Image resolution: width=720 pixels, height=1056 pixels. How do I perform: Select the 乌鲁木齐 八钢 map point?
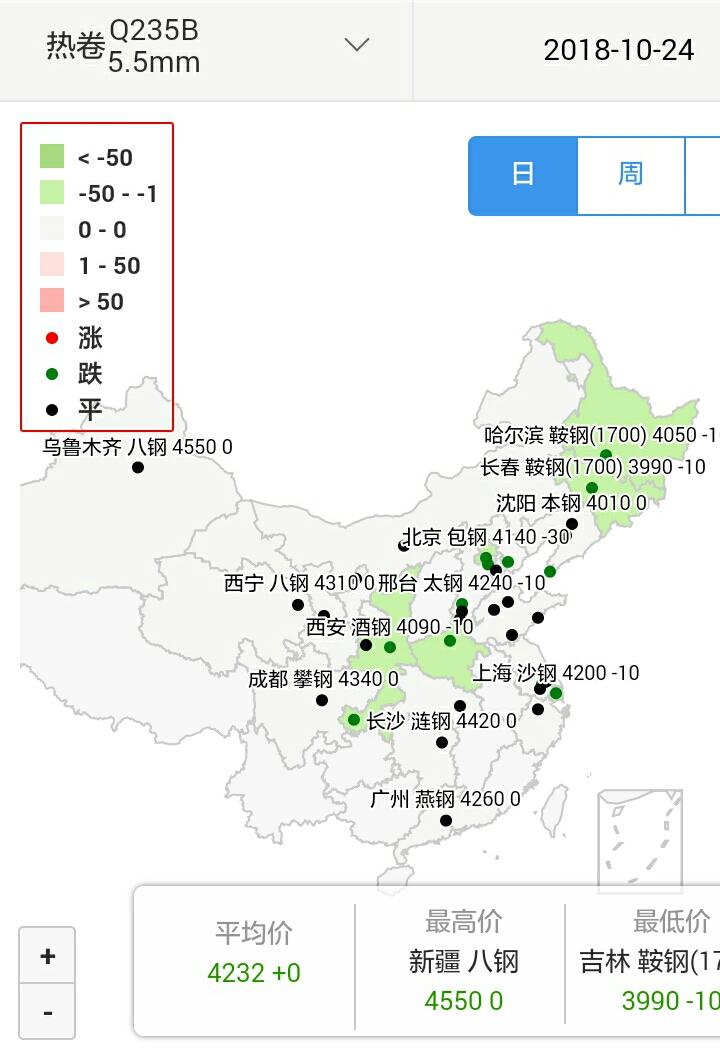138,467
